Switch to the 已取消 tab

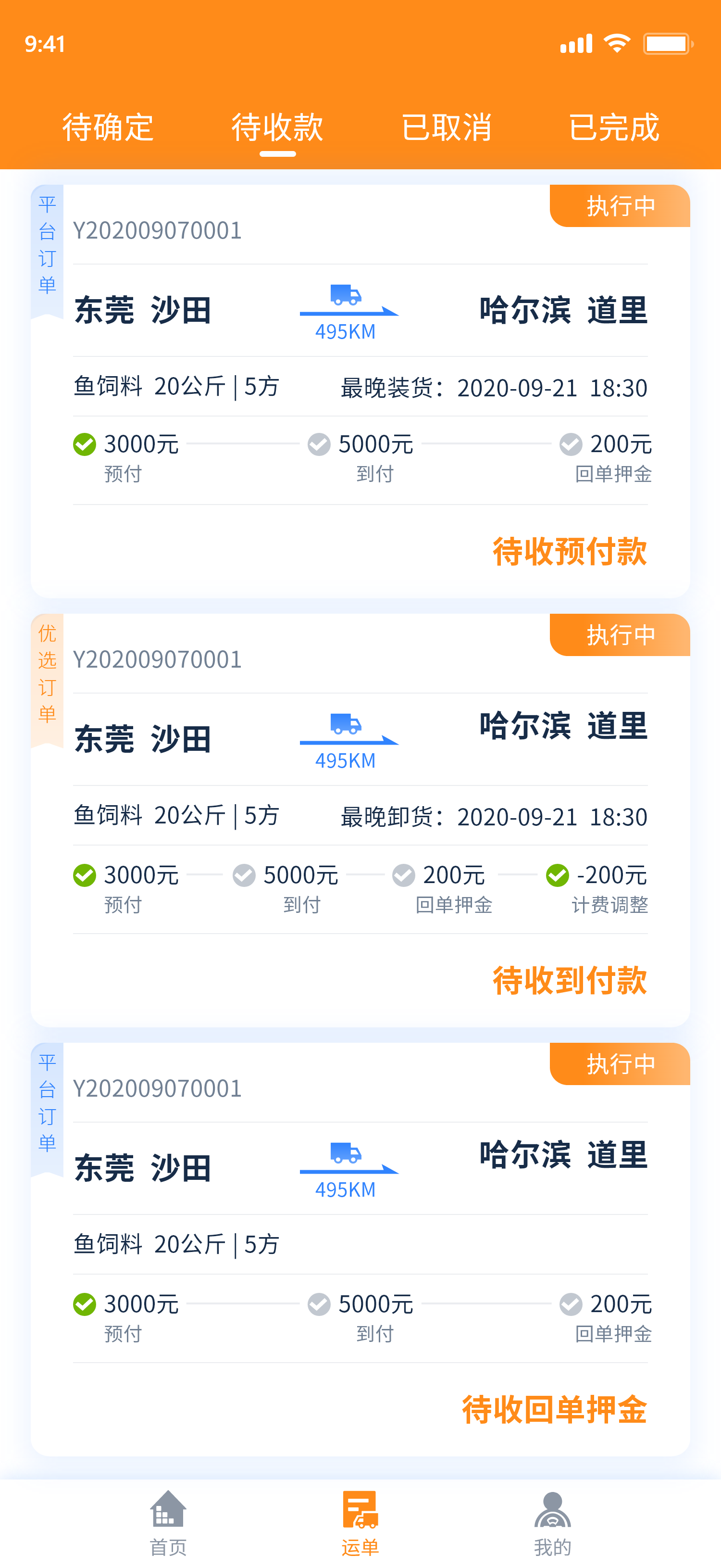[x=448, y=128]
